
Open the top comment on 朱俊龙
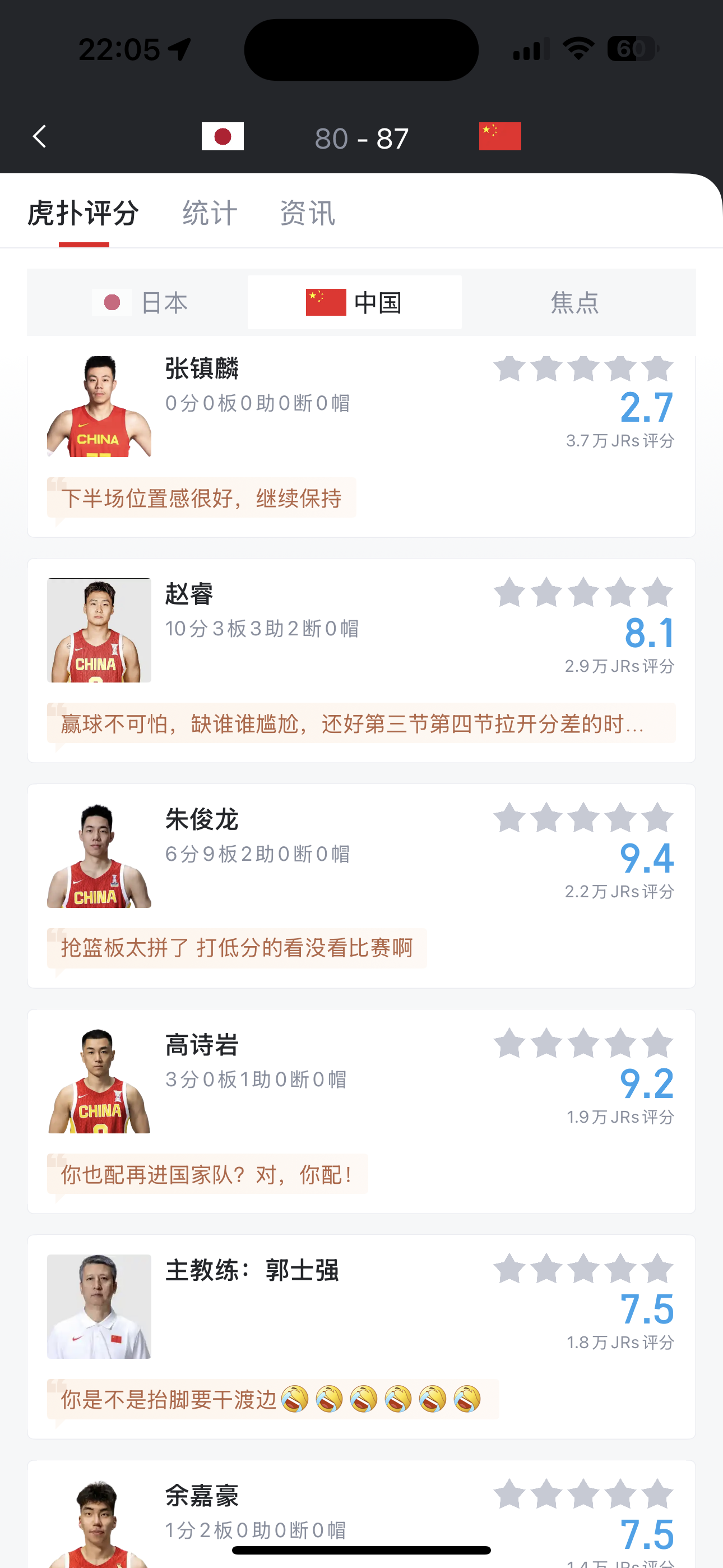[x=237, y=948]
